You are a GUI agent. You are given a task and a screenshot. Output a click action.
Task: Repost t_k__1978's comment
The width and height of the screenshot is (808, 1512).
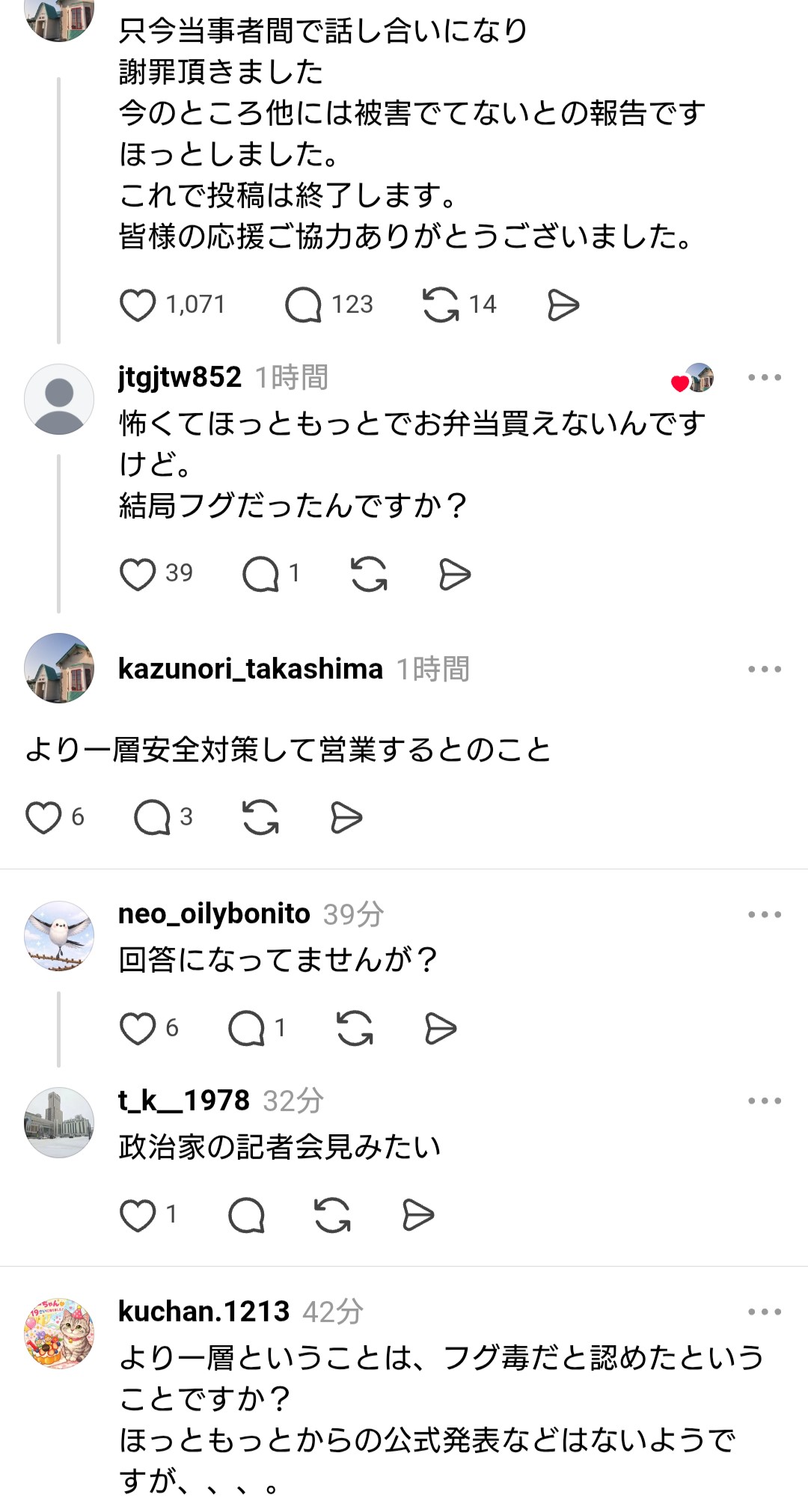tap(332, 1215)
